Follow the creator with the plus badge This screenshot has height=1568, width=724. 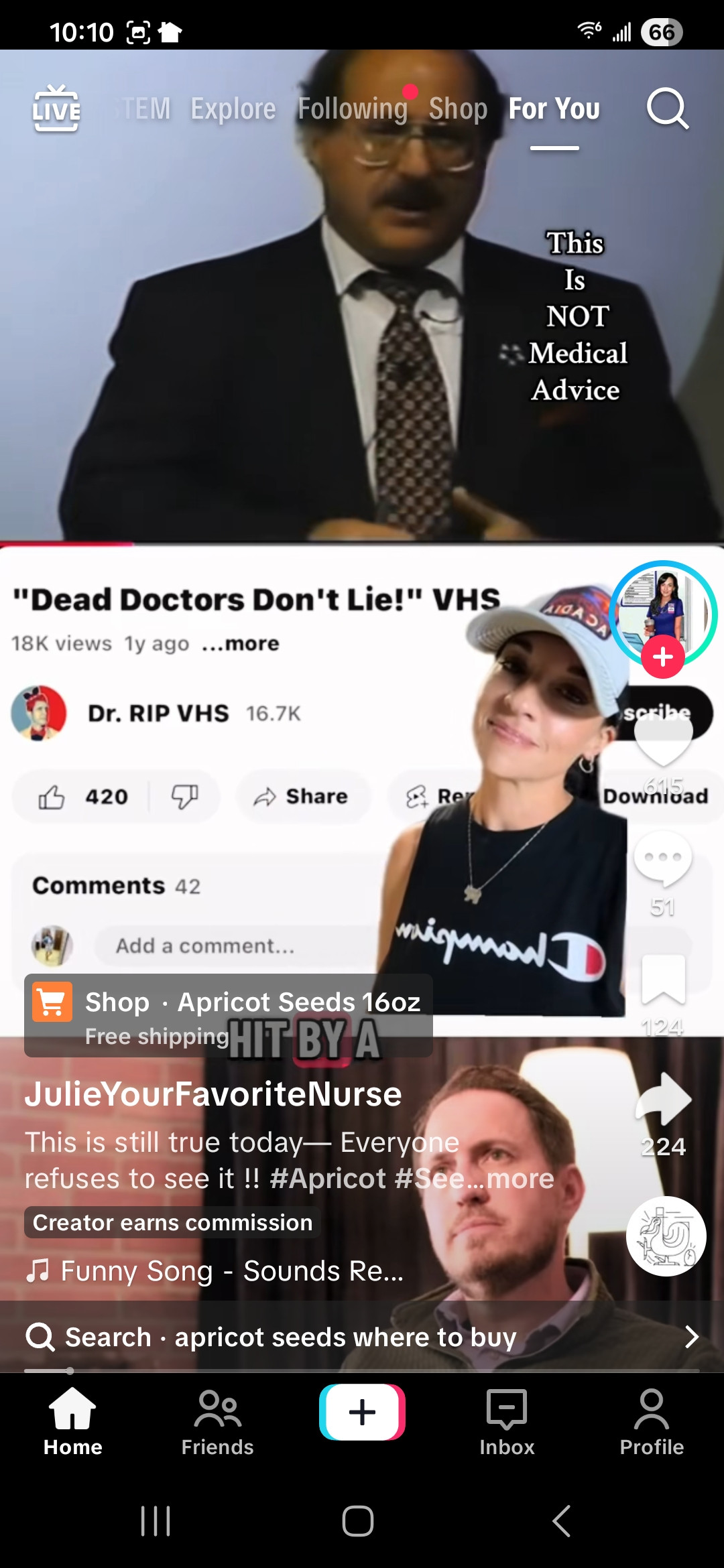[x=662, y=657]
